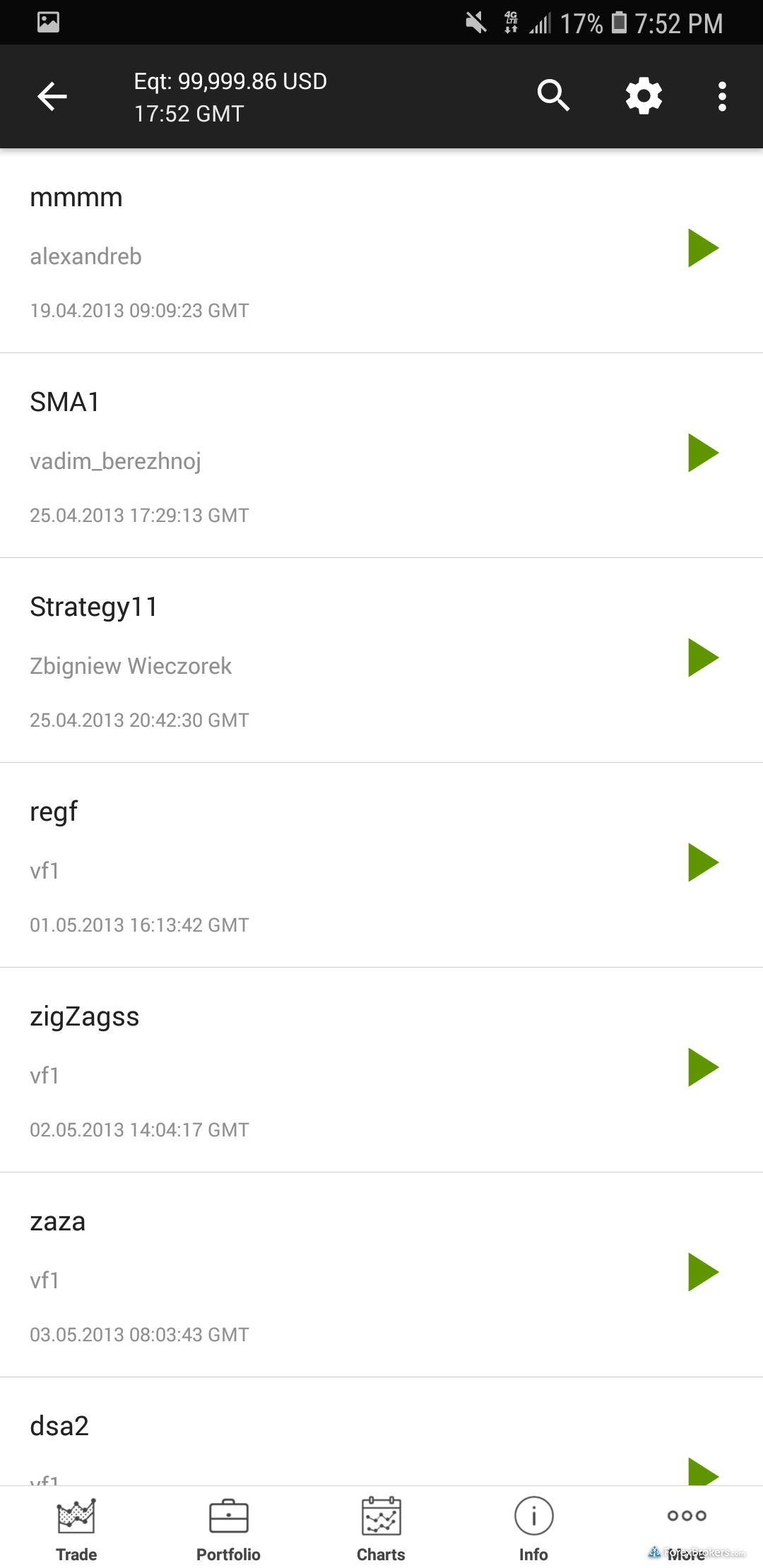Run the regf strategy play button
Viewport: 763px width, 1568px height.
tap(703, 862)
